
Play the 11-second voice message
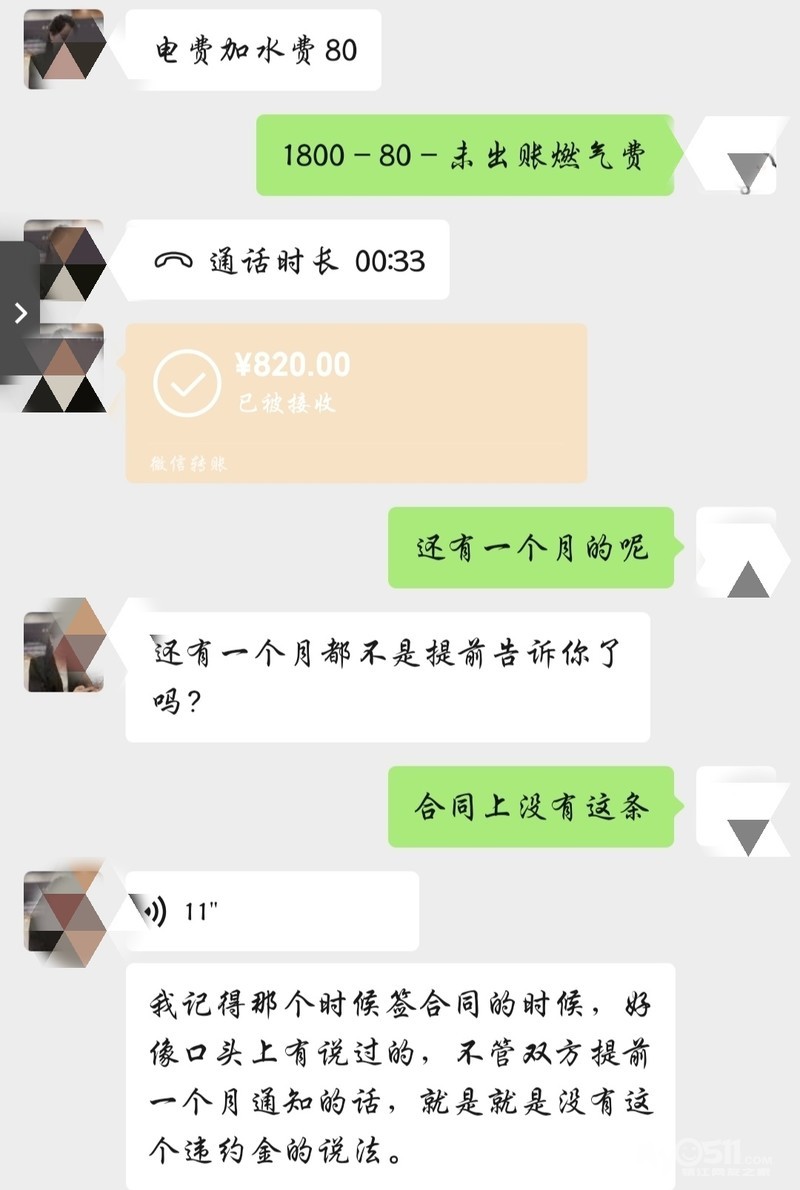point(270,911)
